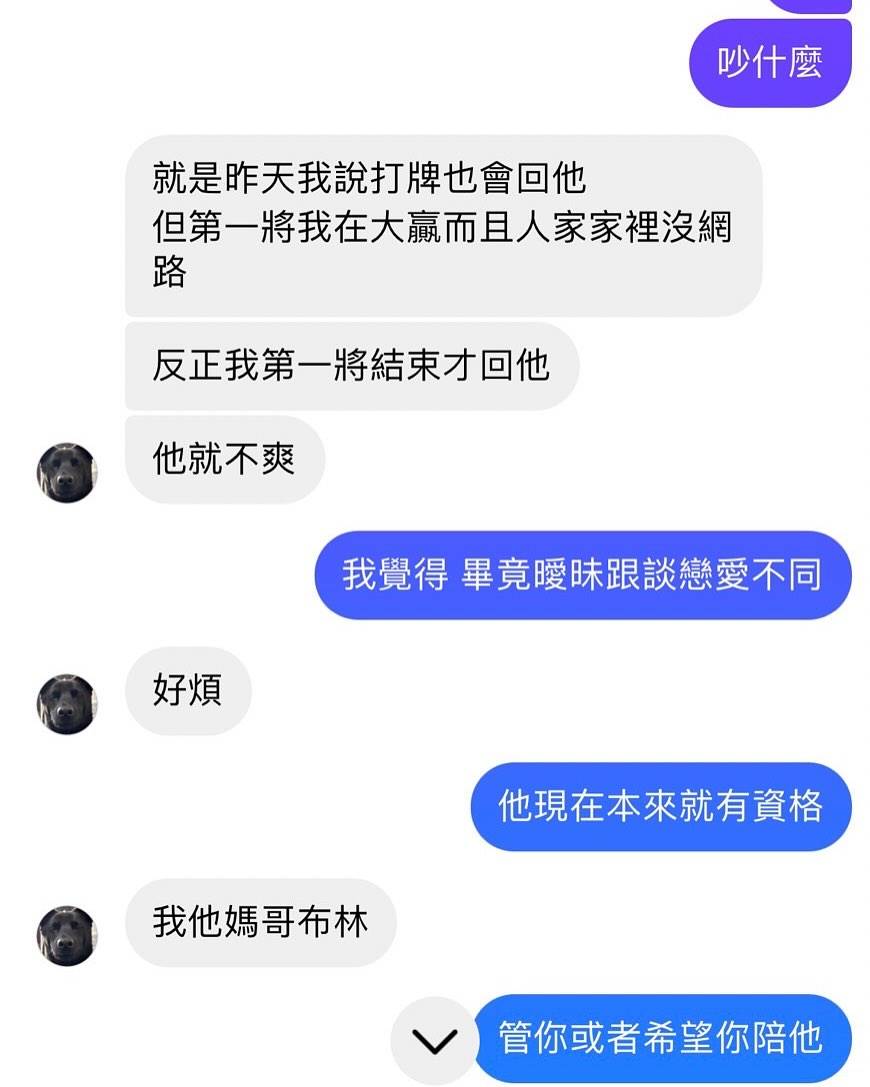View profile from avatar beside "我他媽哥布林"
The height and width of the screenshot is (1087, 870).
tap(67, 936)
